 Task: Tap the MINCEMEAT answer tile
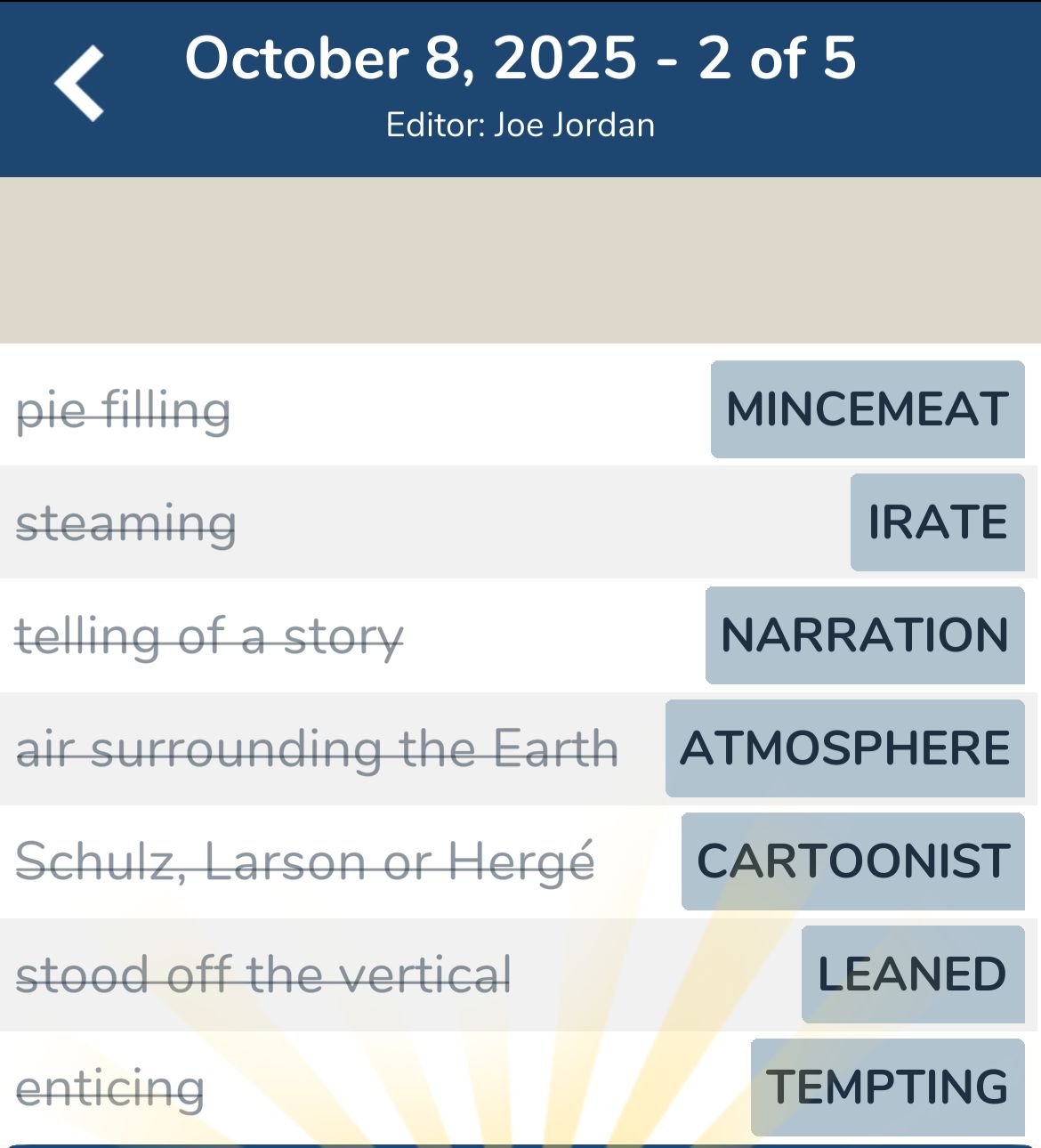[x=867, y=409]
